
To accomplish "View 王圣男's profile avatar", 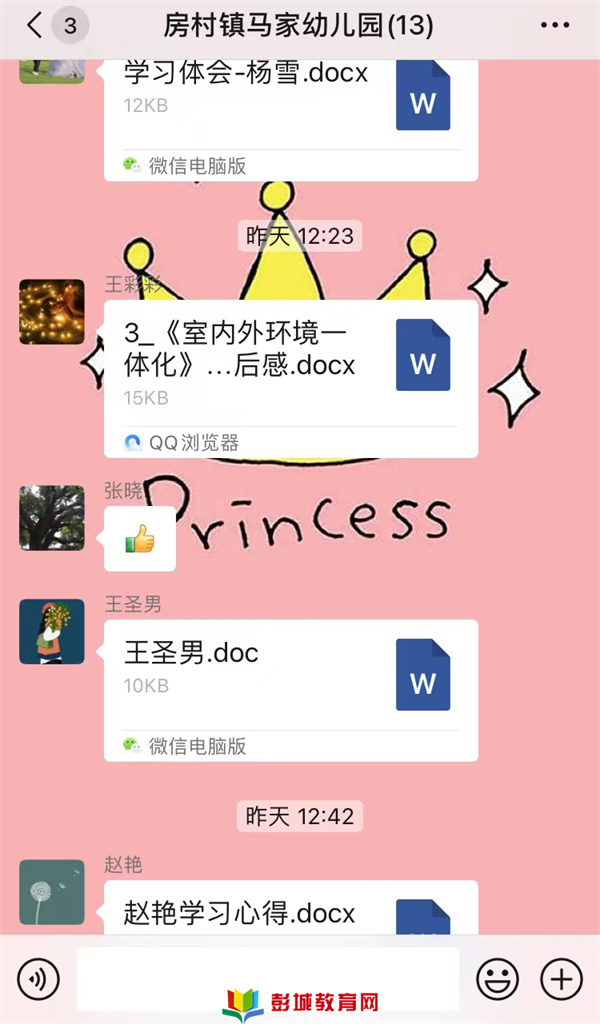I will coord(52,632).
